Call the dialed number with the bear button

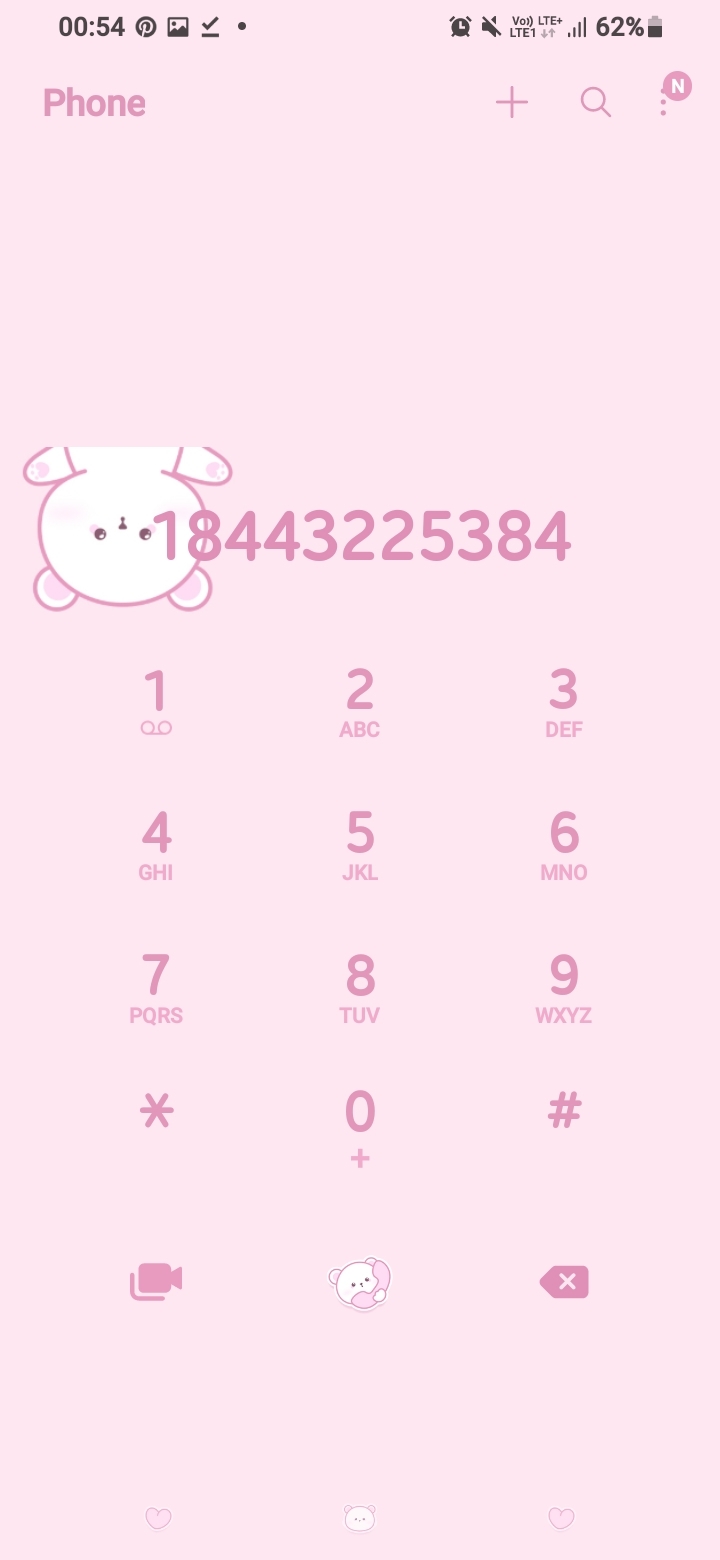click(360, 1283)
